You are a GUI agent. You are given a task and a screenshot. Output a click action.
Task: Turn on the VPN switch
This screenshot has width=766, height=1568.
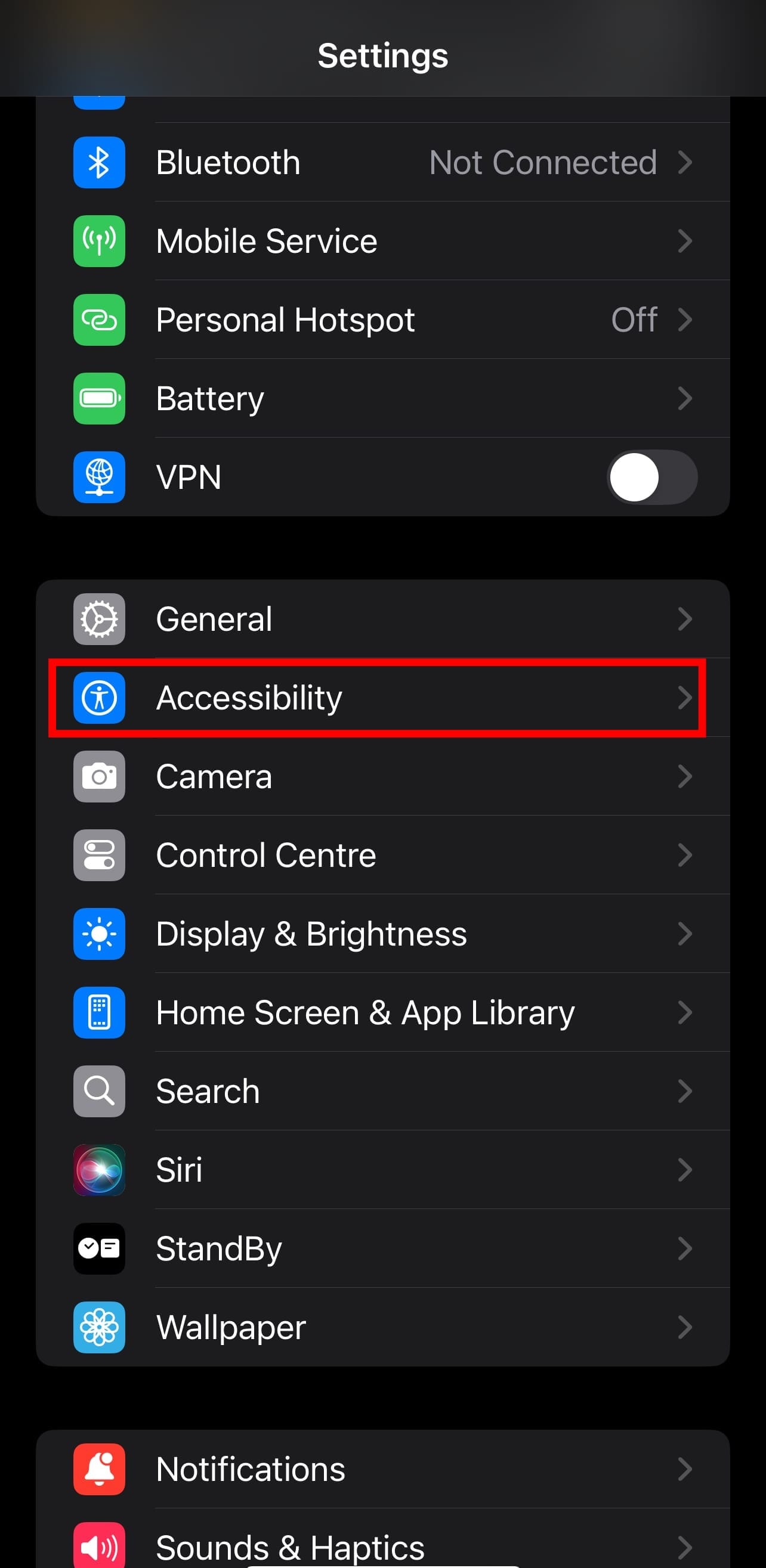651,477
